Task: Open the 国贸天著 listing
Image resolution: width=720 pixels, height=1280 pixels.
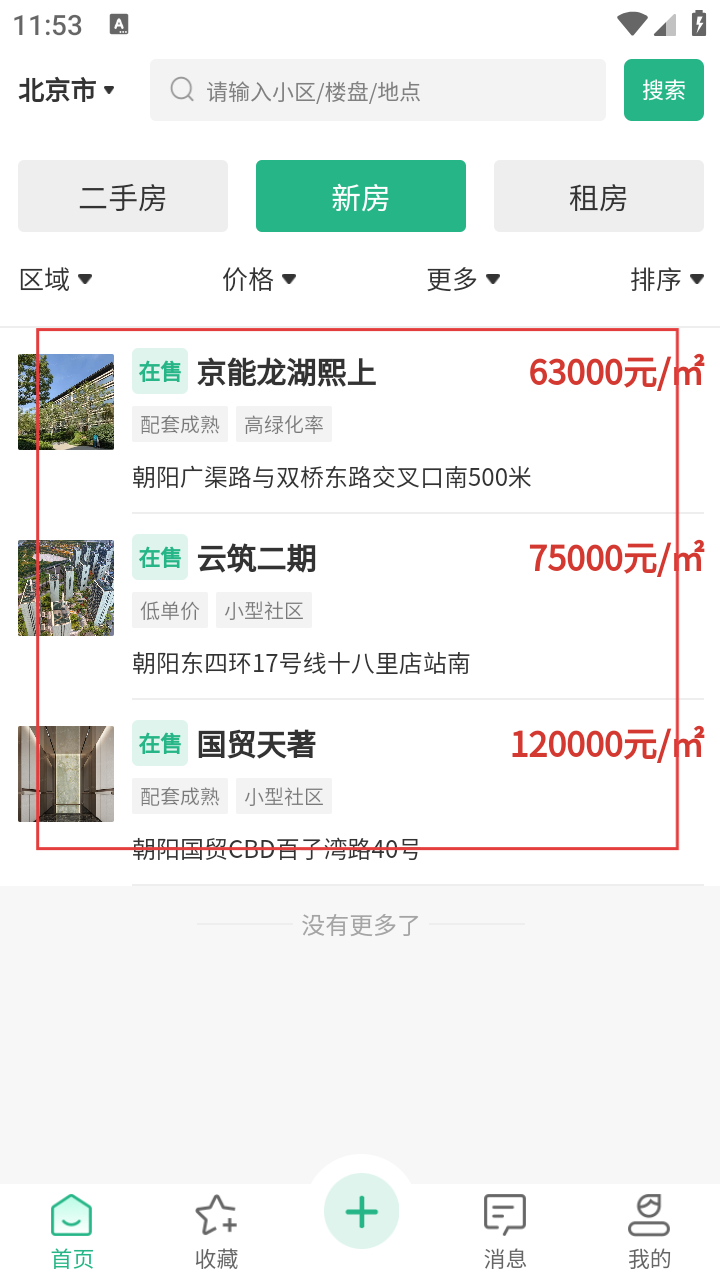Action: tap(360, 792)
